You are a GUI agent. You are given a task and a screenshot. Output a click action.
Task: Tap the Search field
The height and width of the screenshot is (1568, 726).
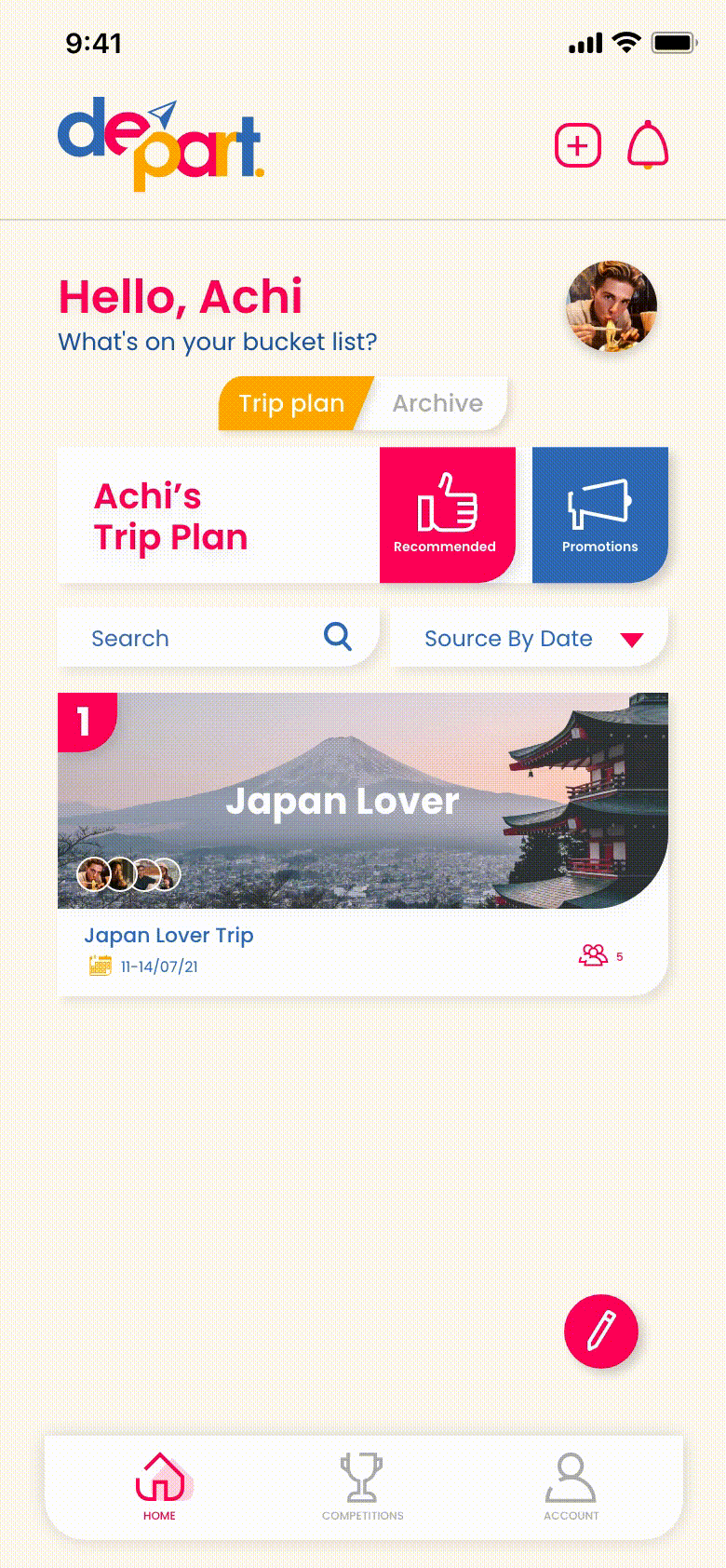coord(200,638)
